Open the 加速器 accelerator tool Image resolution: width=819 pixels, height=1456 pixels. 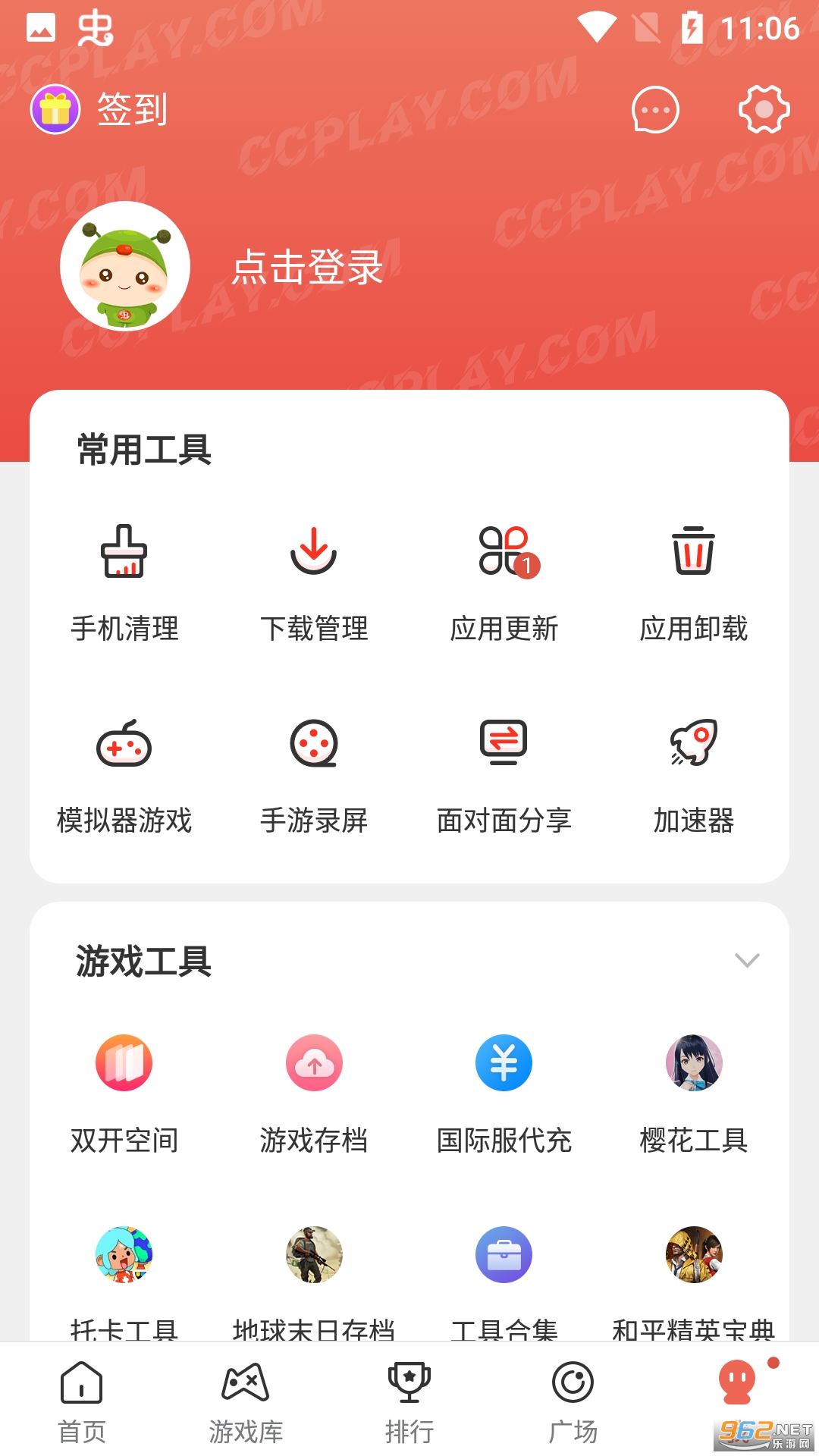693,773
